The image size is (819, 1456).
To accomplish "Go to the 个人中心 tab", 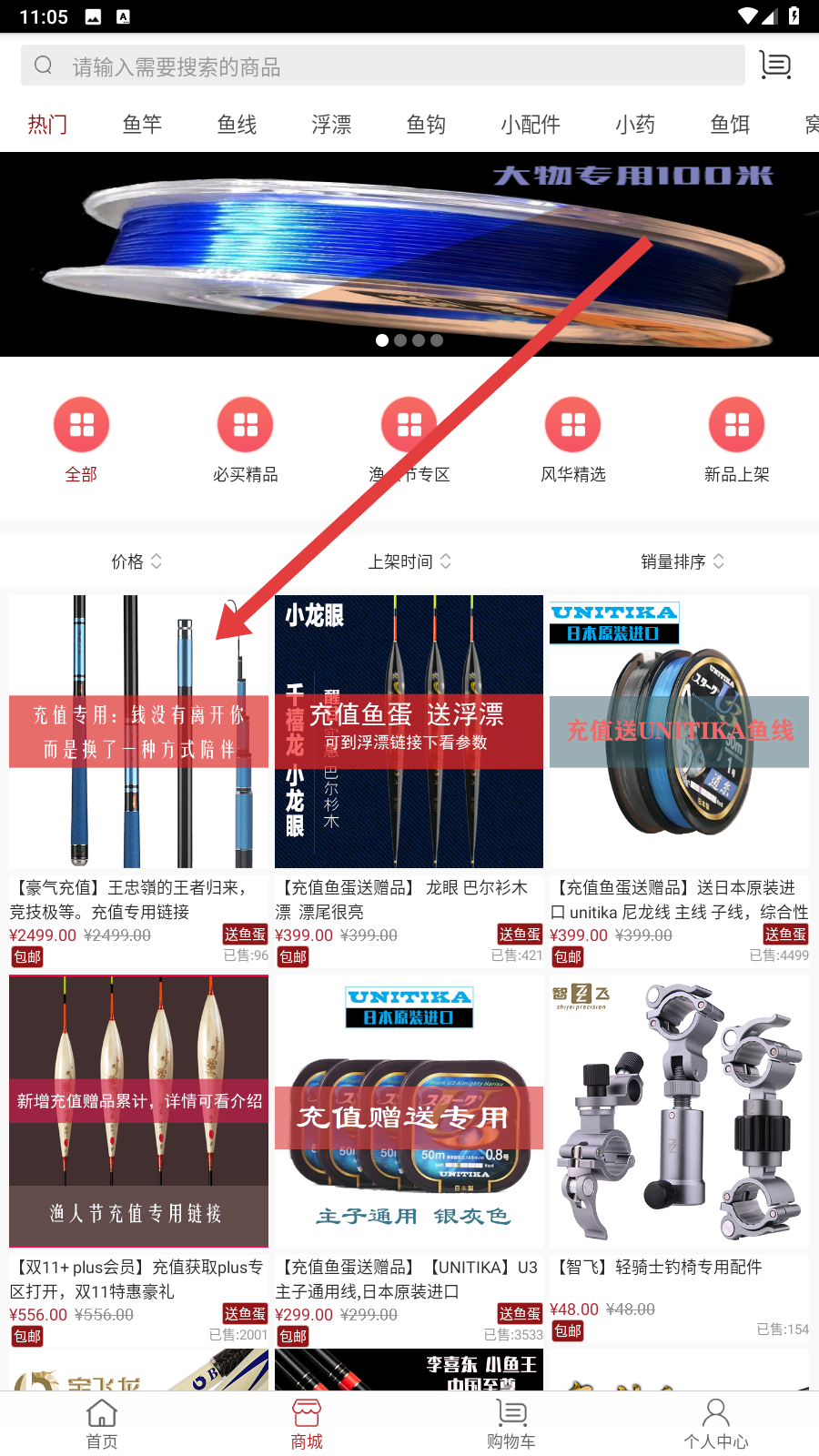I will tap(716, 1424).
